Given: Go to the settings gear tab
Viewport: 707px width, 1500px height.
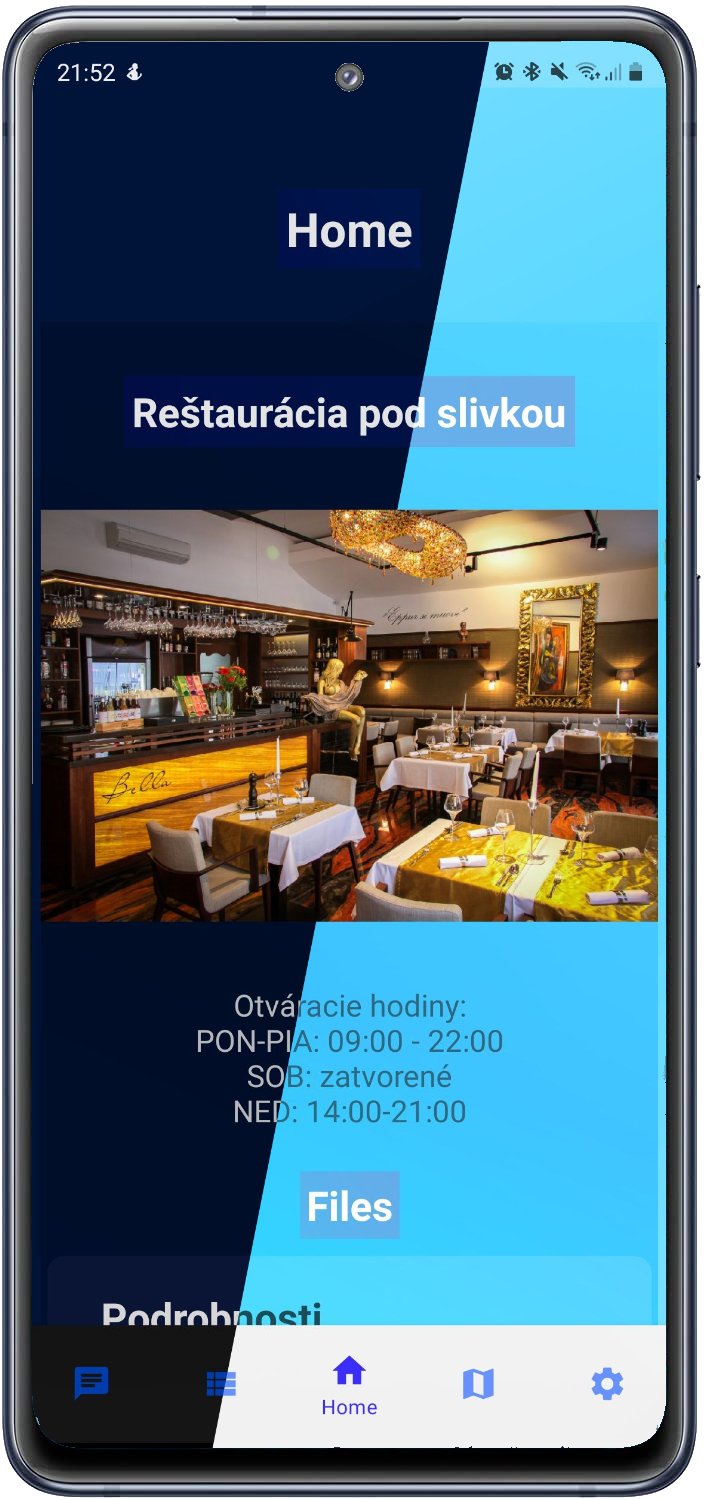Looking at the screenshot, I should point(607,1384).
